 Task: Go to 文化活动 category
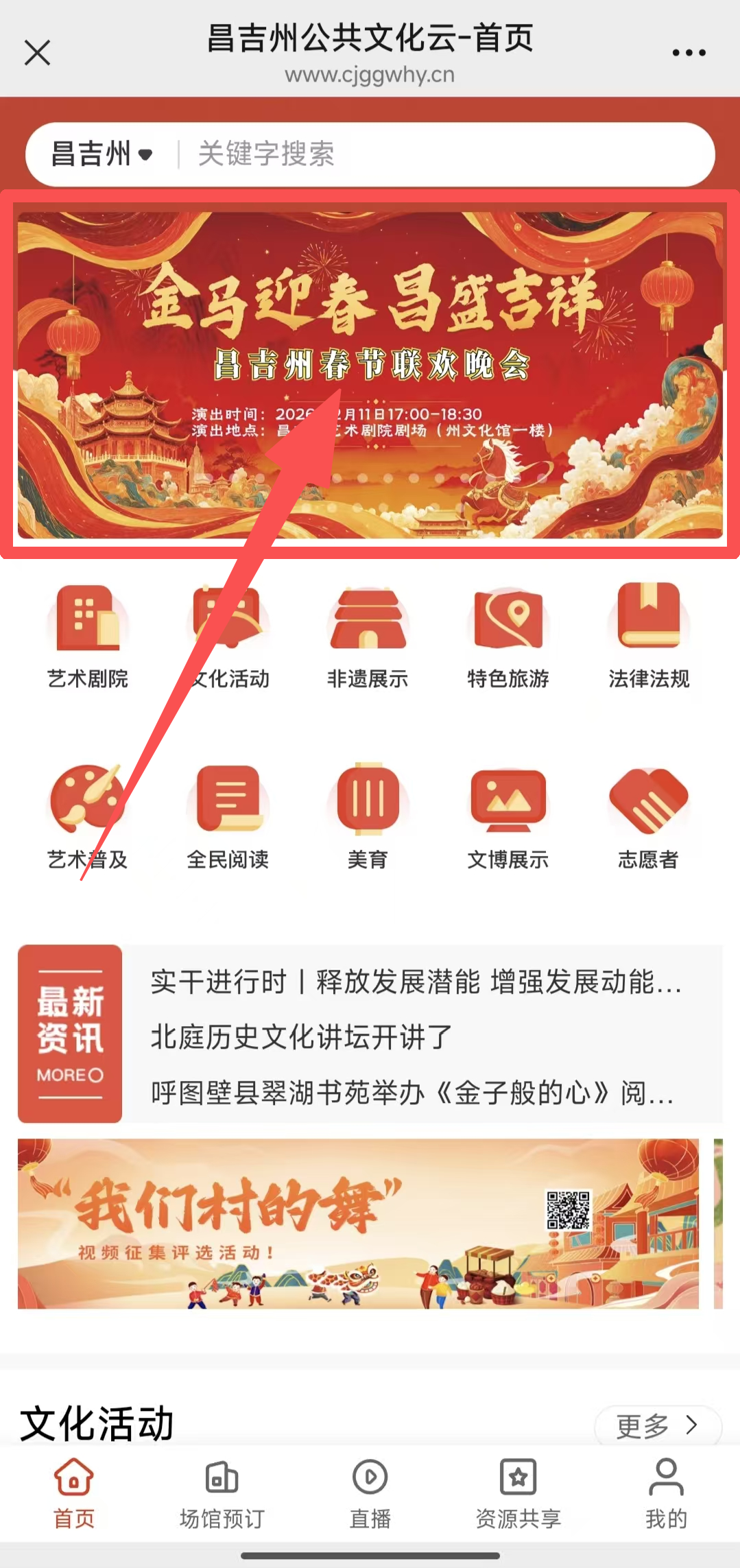[228, 634]
